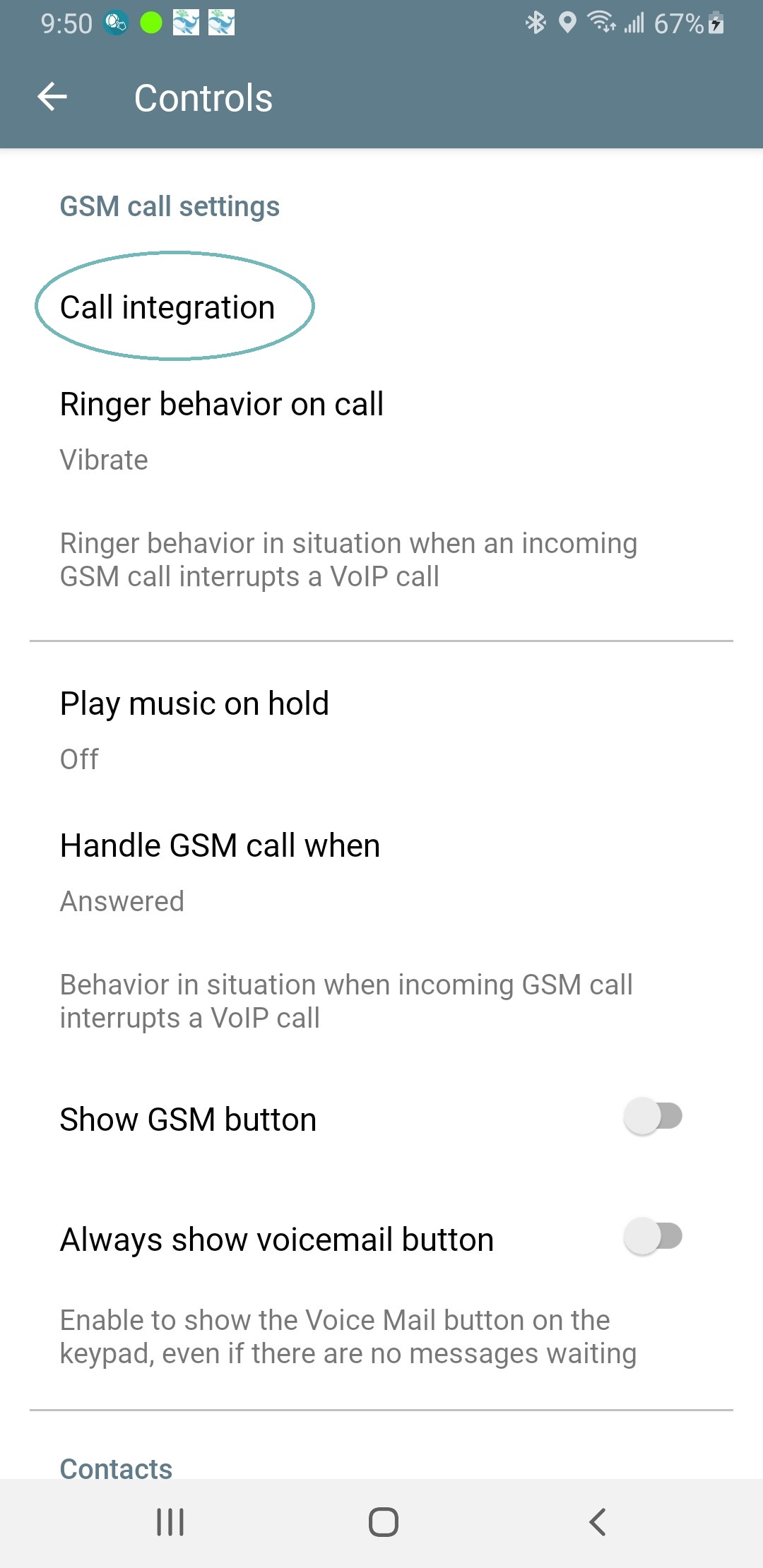
Task: Tap the Wi-Fi icon in the status bar
Action: click(601, 23)
